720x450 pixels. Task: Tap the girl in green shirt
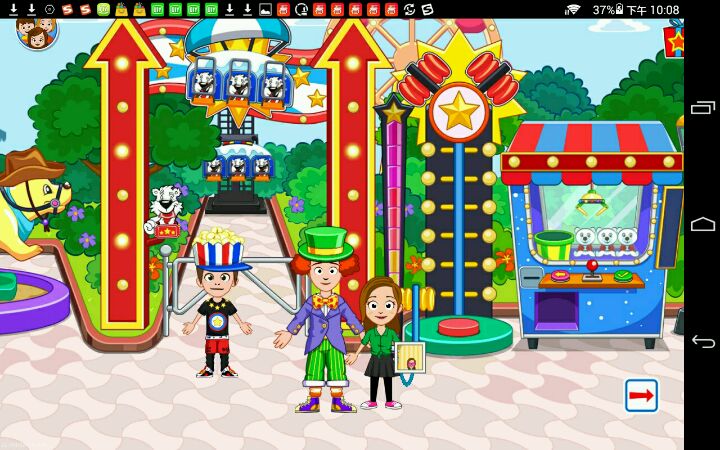381,340
